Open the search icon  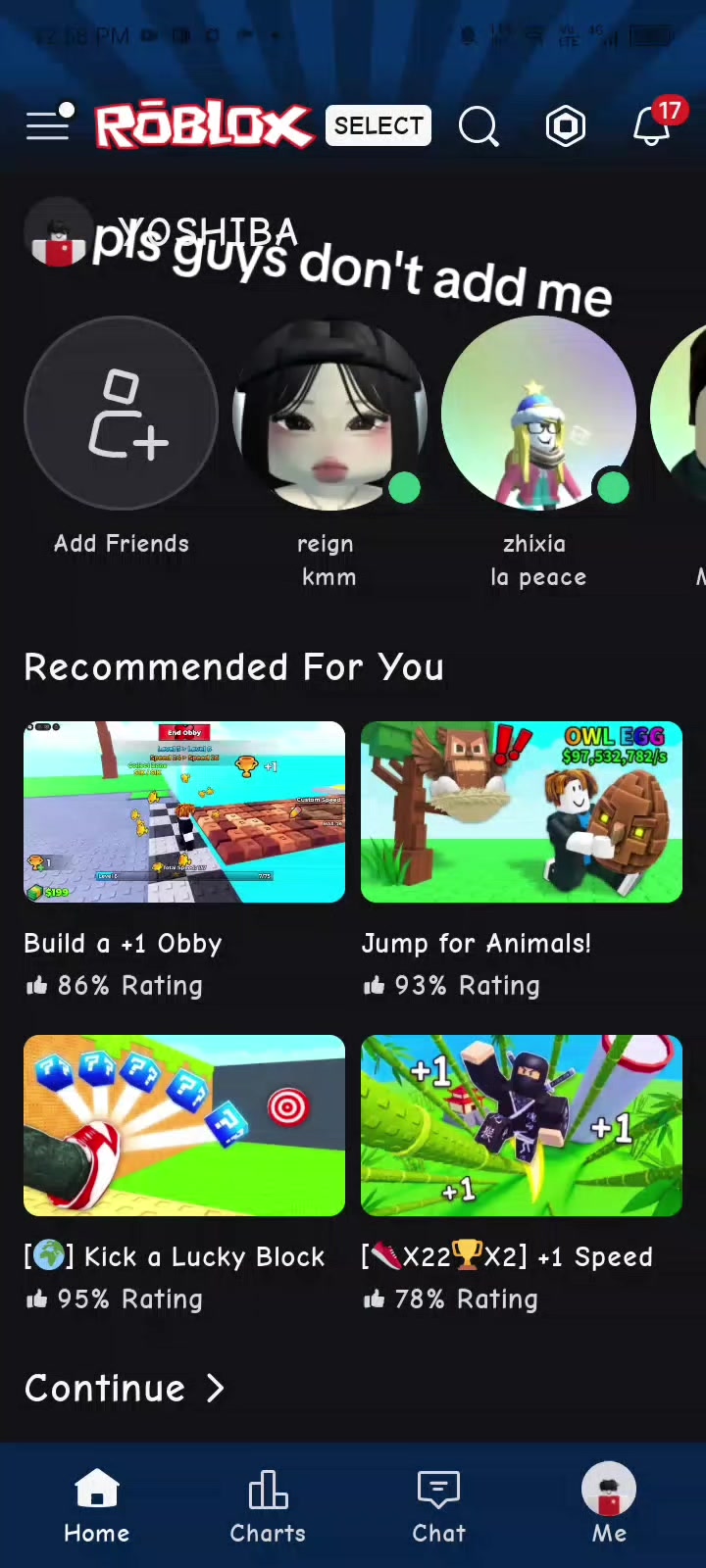479,126
